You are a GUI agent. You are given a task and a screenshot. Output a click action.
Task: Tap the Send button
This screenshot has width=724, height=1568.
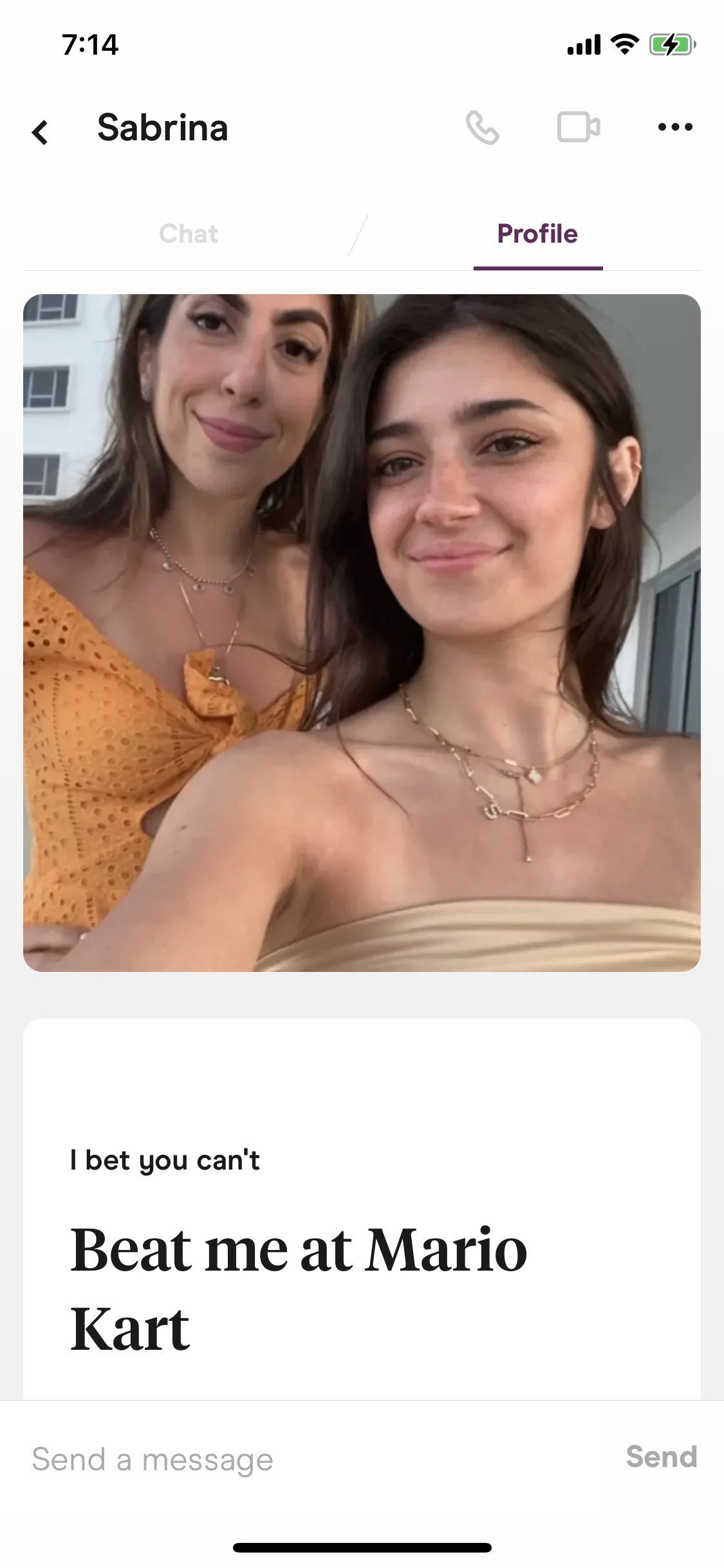coord(661,1457)
